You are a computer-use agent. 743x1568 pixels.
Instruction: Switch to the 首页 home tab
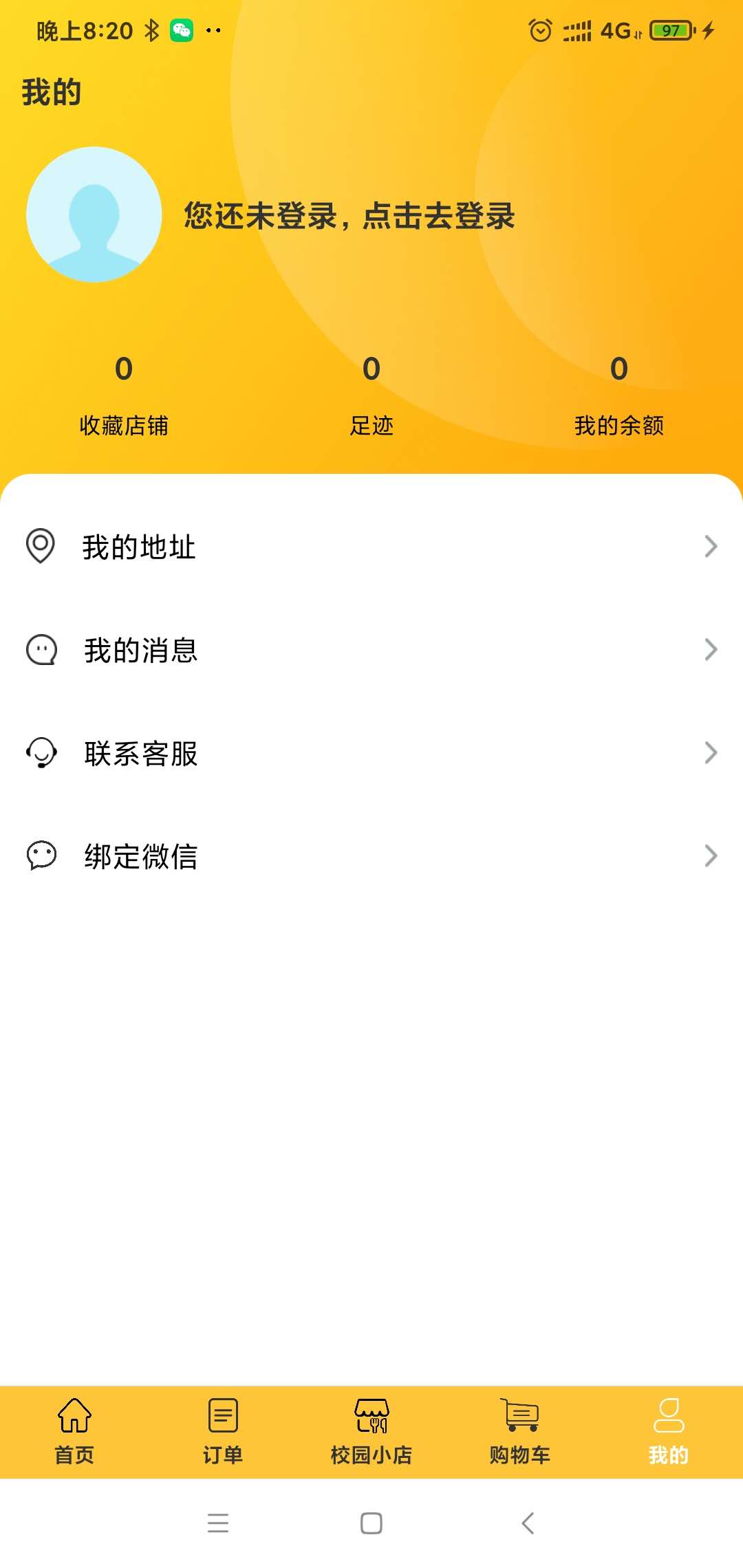(x=74, y=1431)
